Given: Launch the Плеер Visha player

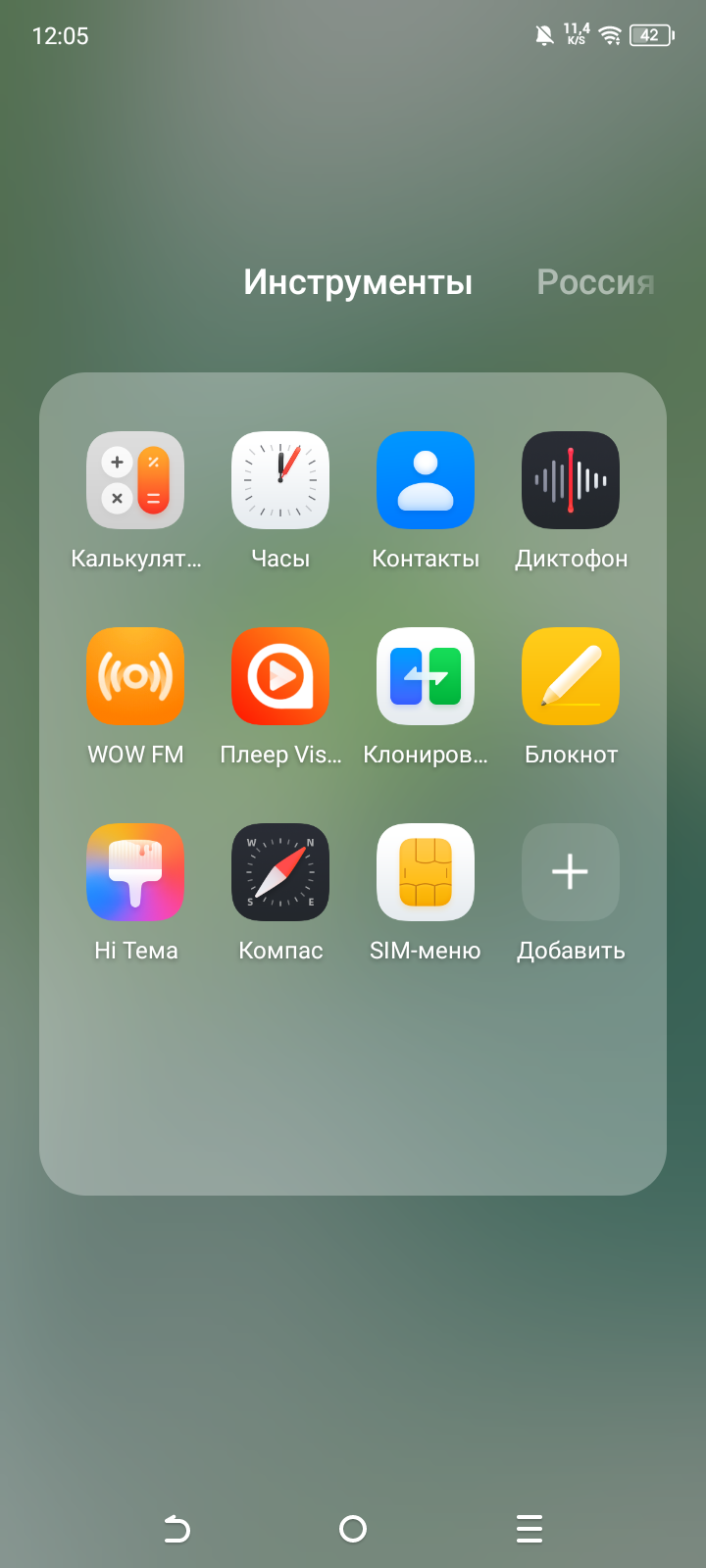Looking at the screenshot, I should pyautogui.click(x=280, y=676).
